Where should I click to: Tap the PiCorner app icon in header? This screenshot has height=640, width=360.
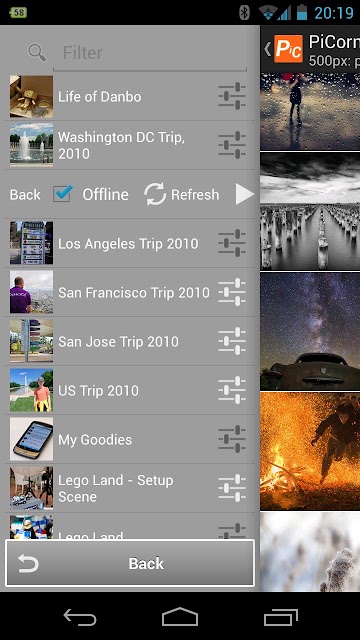click(x=288, y=49)
